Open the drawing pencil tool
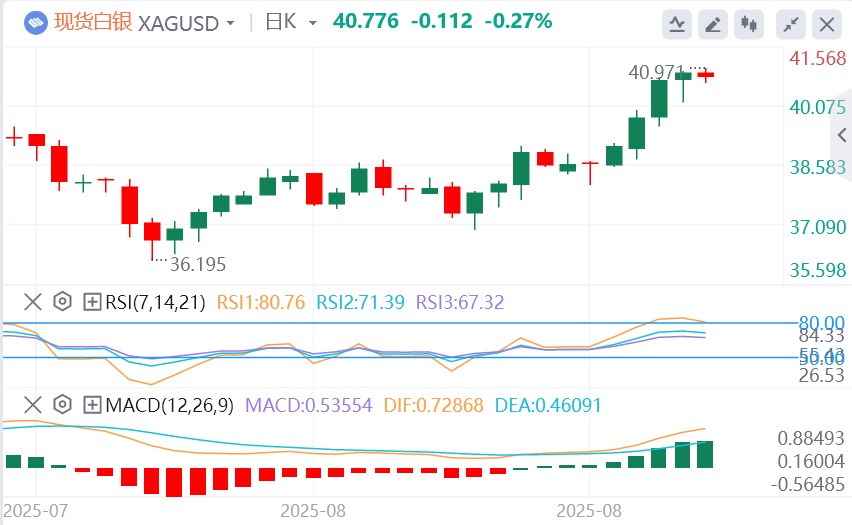This screenshot has height=525, width=852. [x=713, y=24]
